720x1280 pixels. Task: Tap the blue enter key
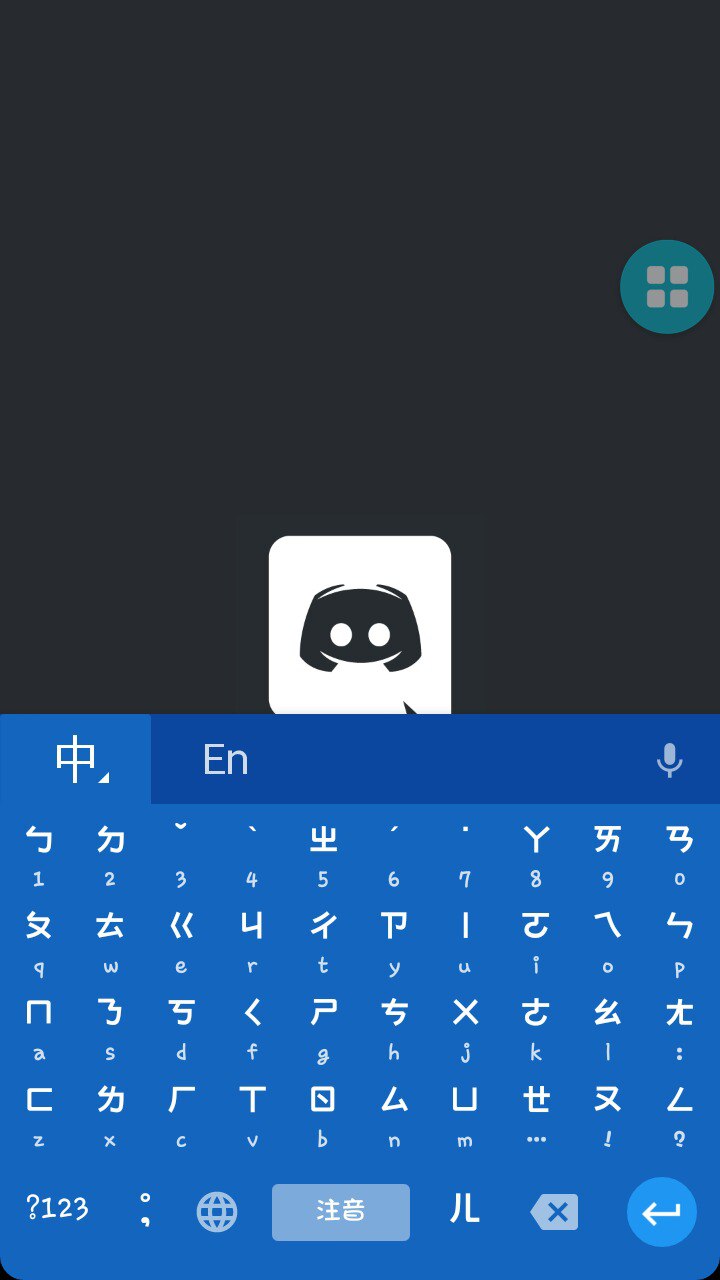(x=661, y=1212)
